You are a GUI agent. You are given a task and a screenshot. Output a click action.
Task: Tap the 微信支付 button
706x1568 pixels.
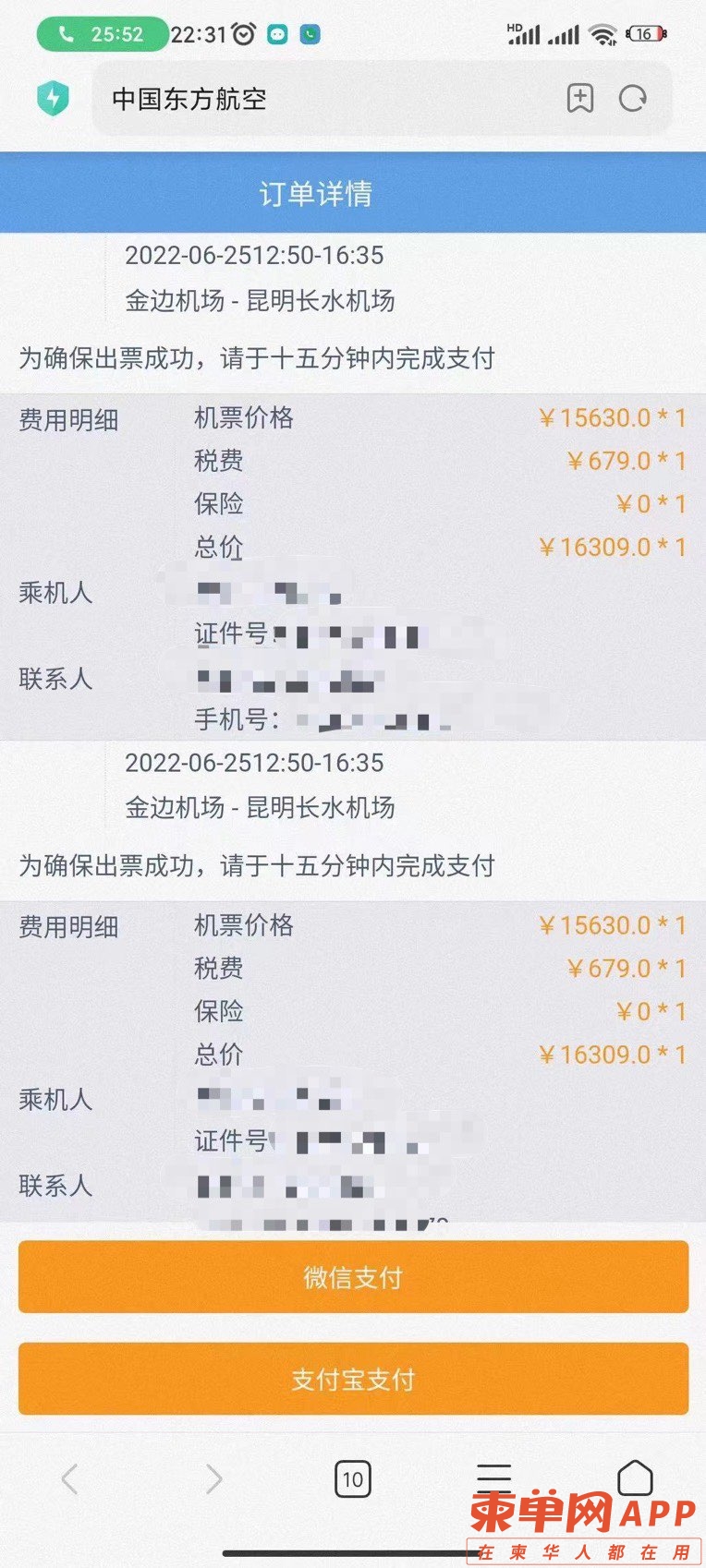(353, 1277)
